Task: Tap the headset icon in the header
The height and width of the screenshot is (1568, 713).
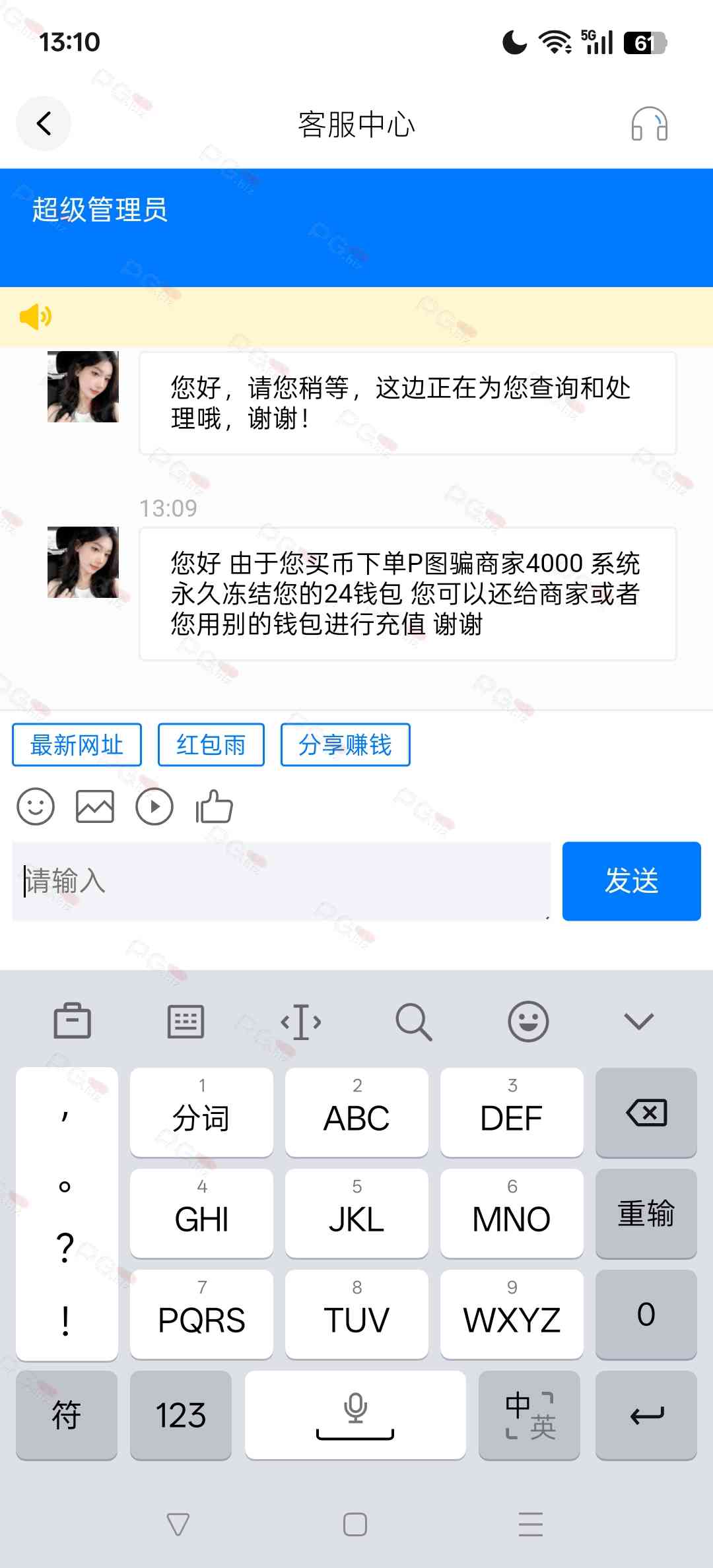Action: 649,124
